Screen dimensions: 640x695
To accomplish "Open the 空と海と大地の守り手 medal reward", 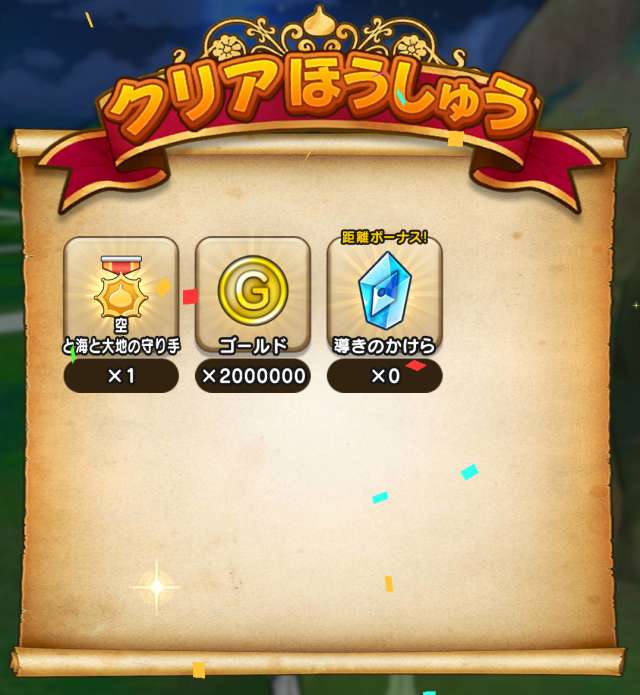I will (x=121, y=296).
